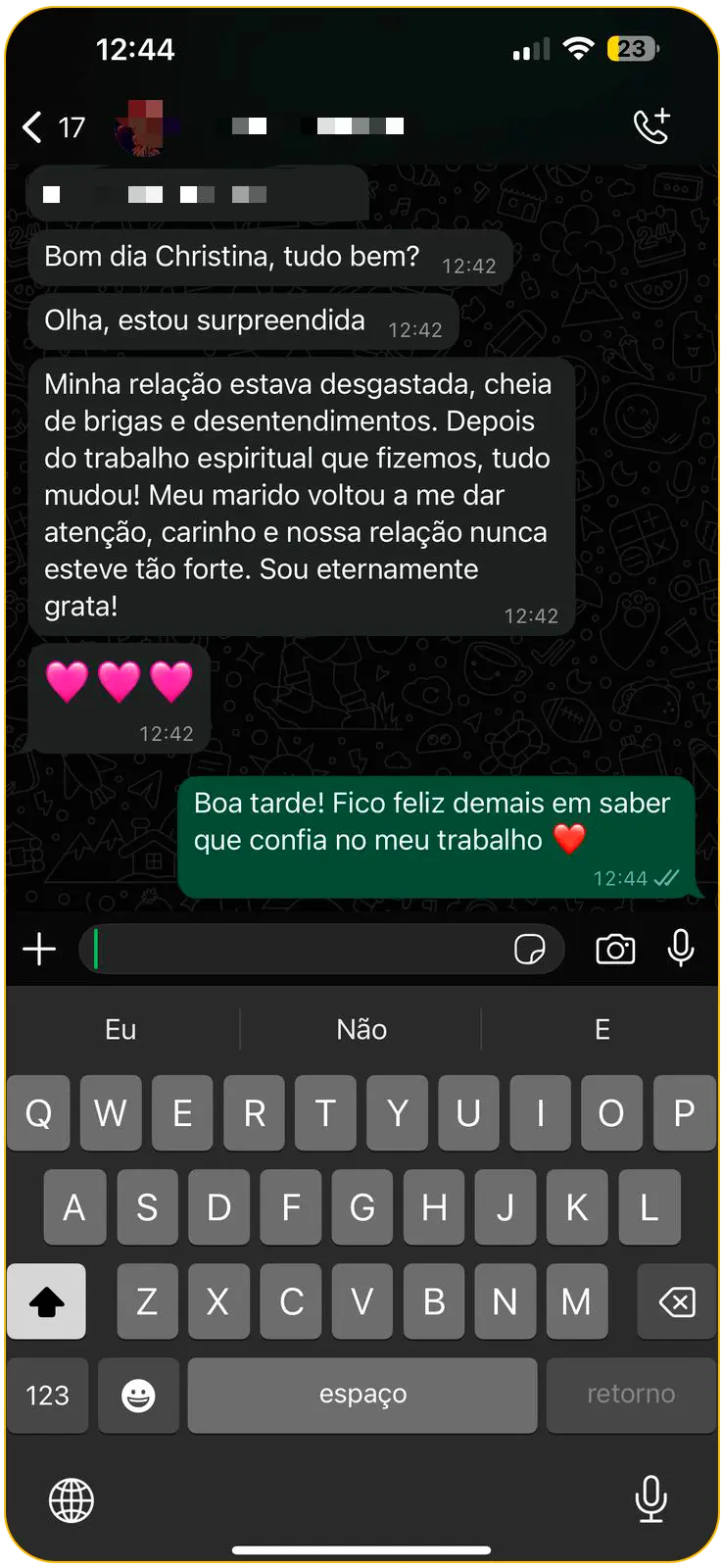Start keyboard dictation with the bottom microphone
Viewport: 723px width, 1568px height.
[x=651, y=1498]
